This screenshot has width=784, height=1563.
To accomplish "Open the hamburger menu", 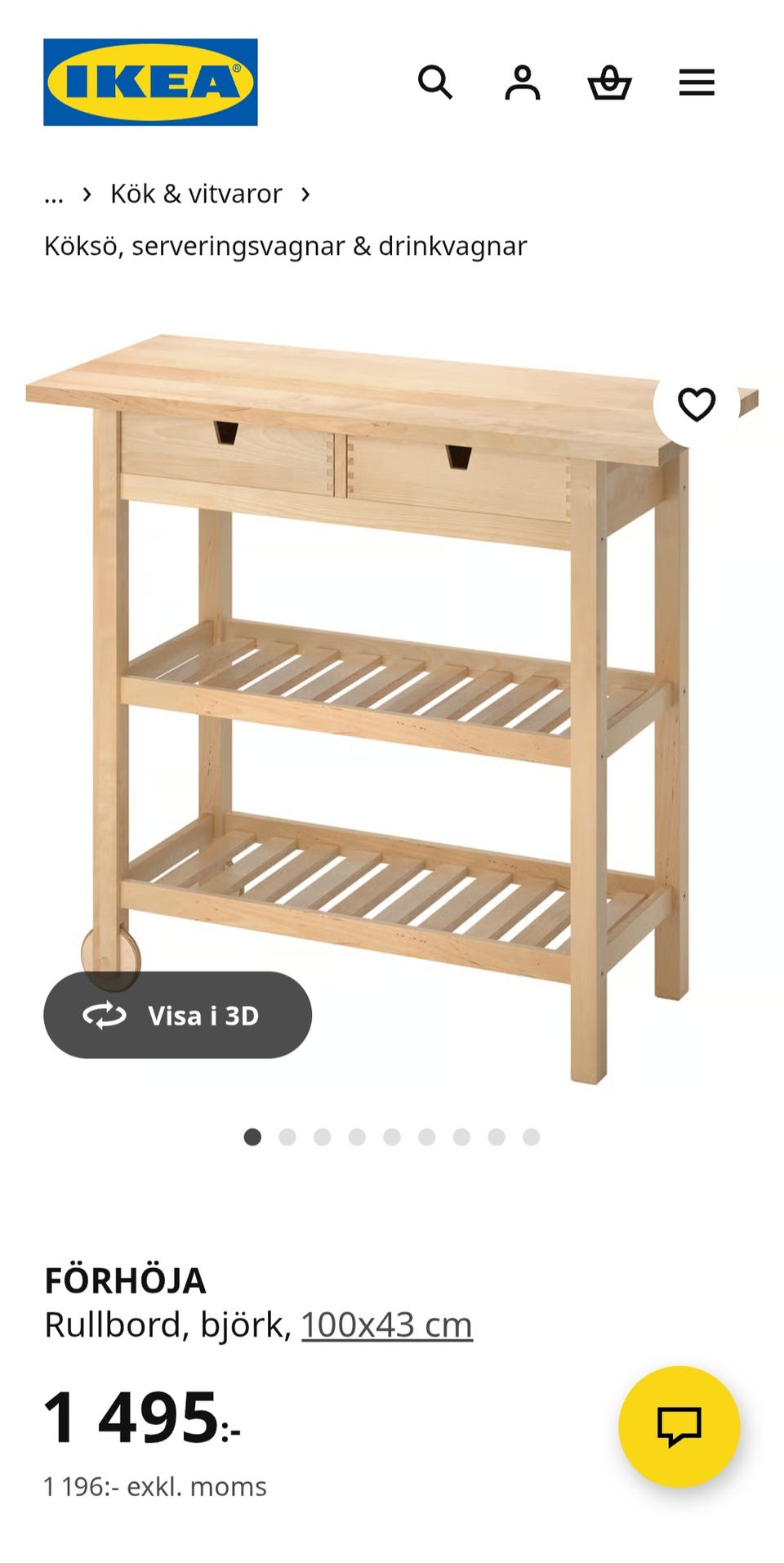I will click(x=697, y=83).
